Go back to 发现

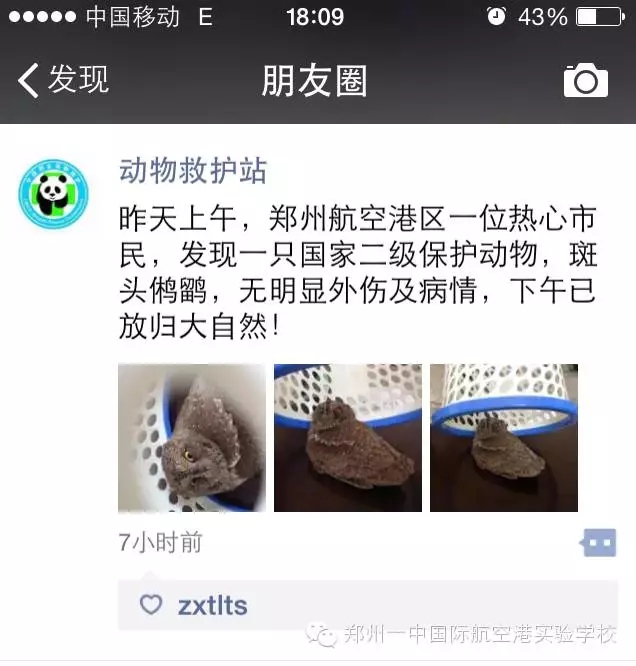65,79
